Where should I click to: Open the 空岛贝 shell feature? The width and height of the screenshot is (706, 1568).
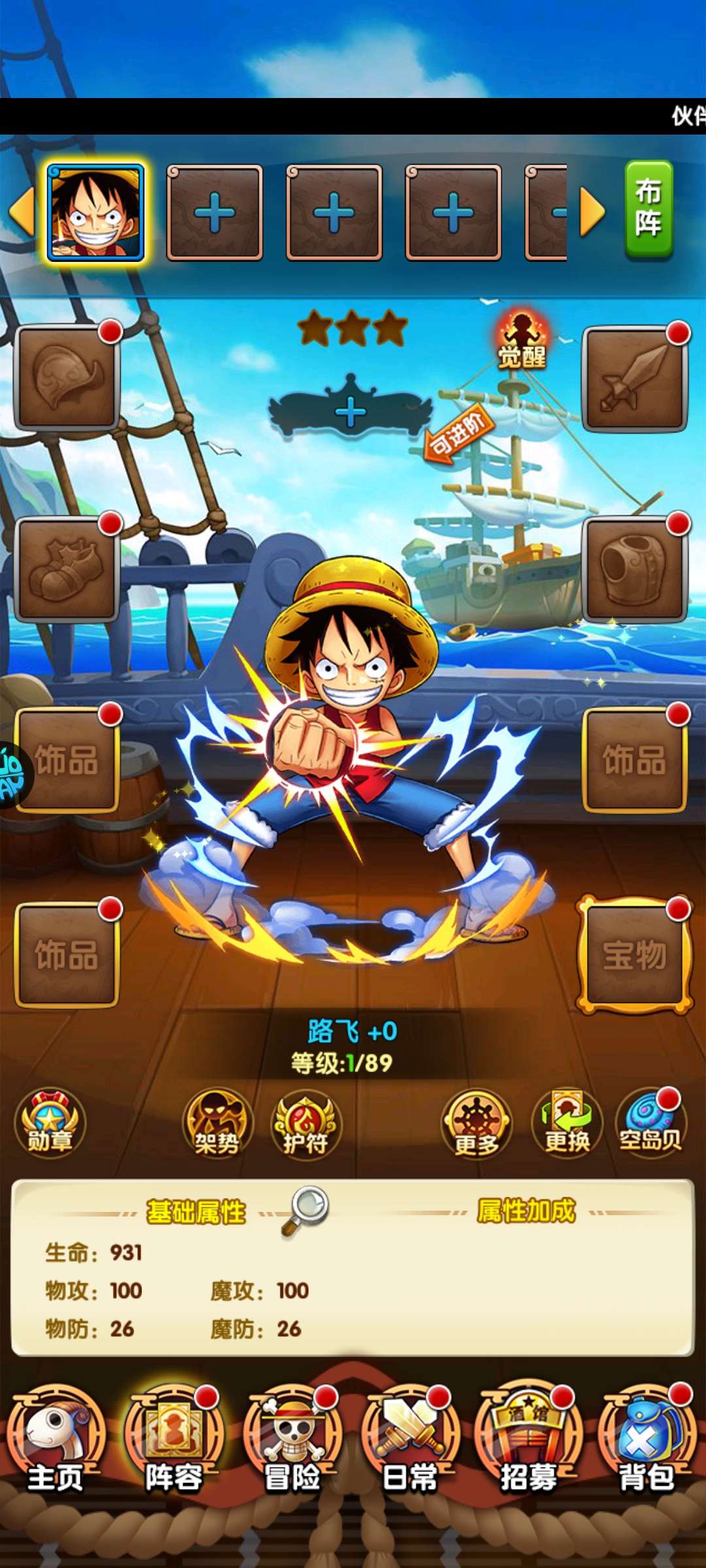coord(650,1124)
